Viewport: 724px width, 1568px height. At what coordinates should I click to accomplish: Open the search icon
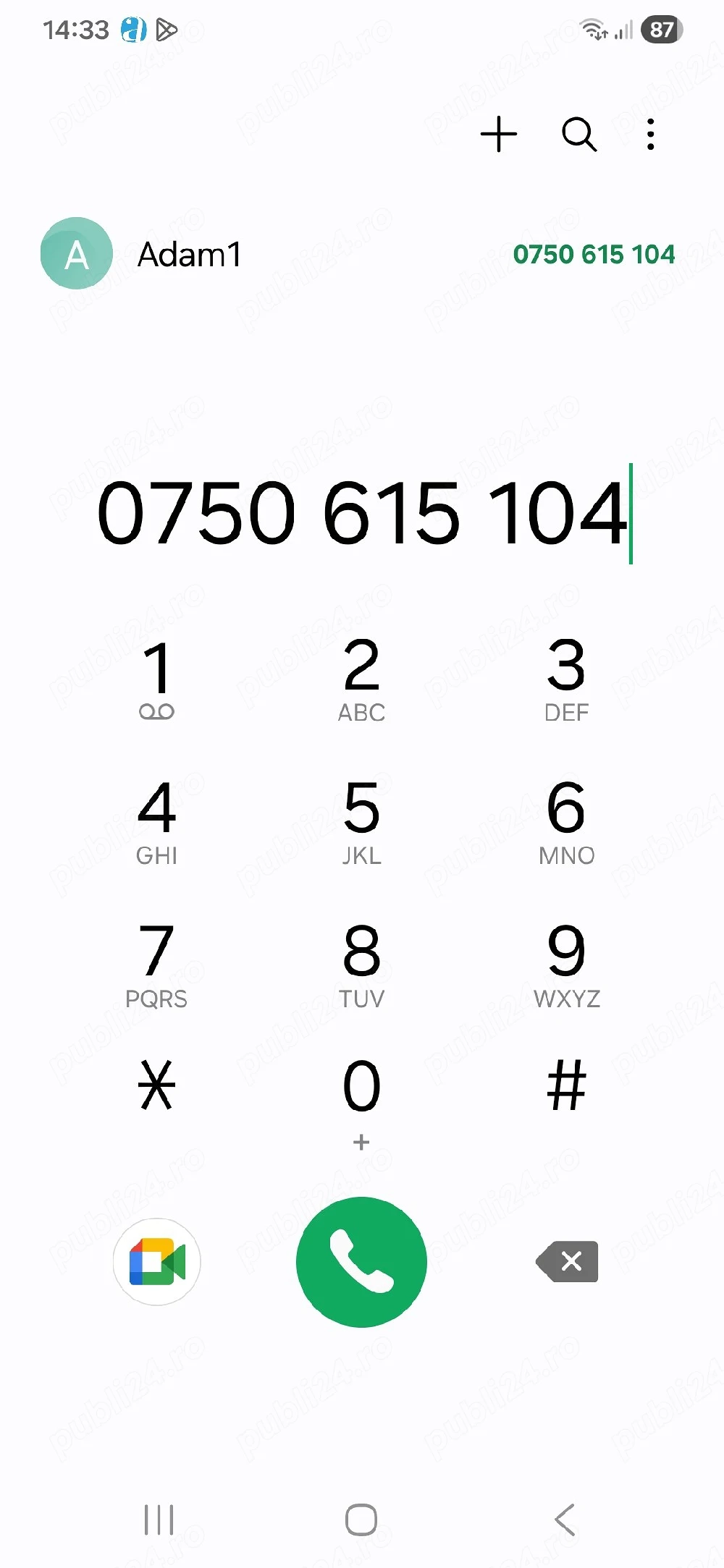(579, 135)
